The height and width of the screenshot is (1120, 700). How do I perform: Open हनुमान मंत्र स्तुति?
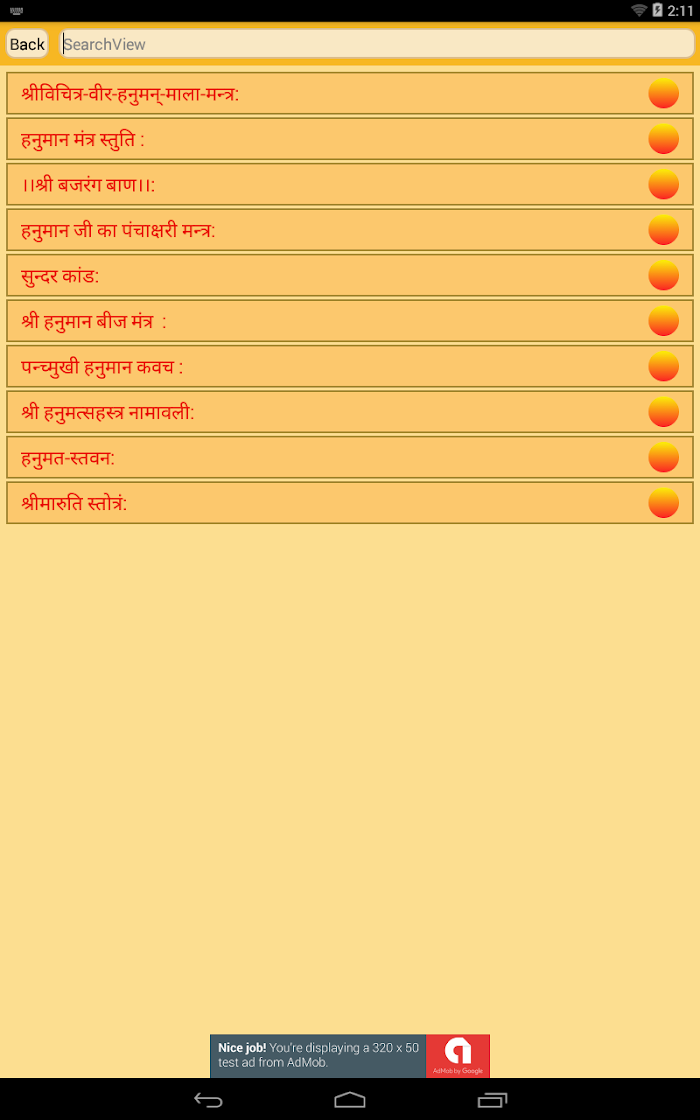click(350, 139)
